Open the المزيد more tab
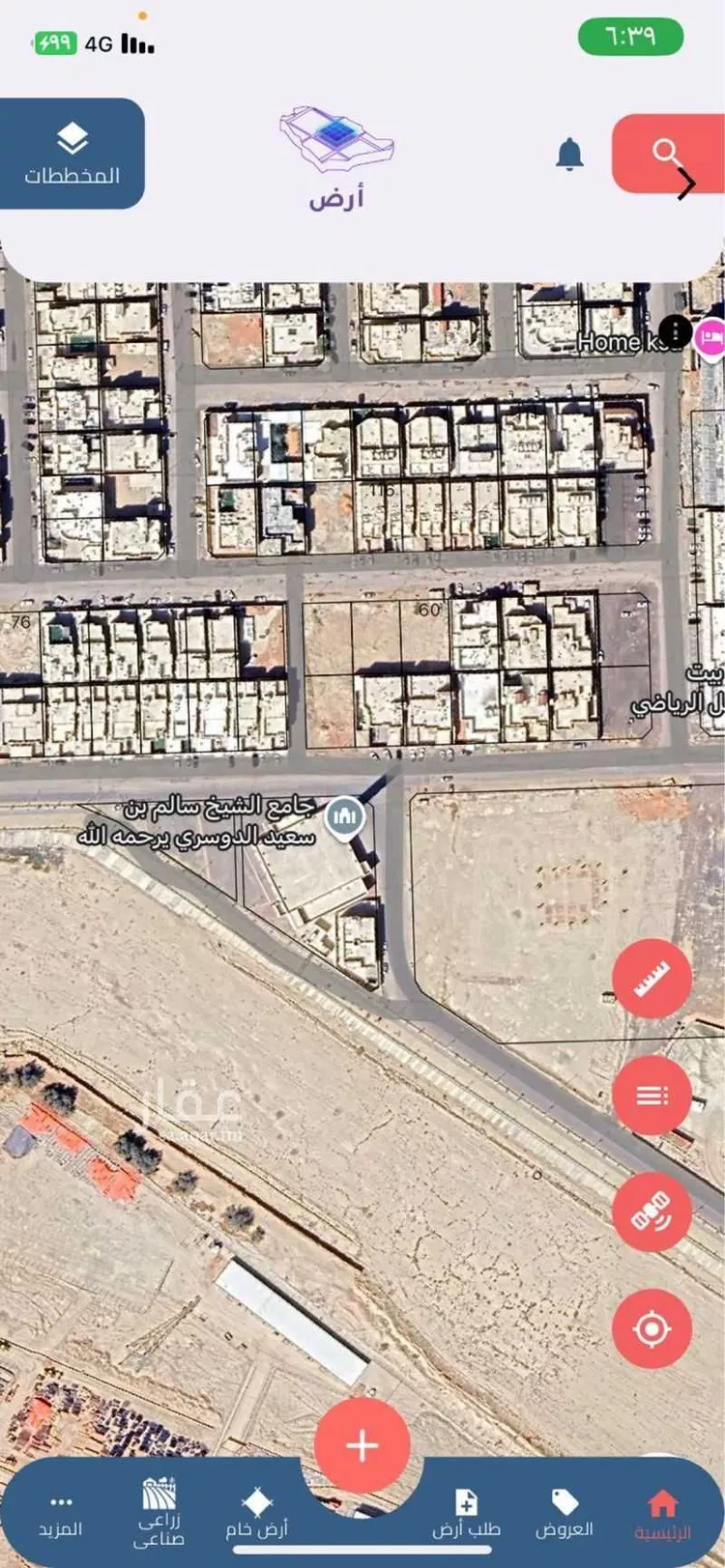 coord(61,1513)
